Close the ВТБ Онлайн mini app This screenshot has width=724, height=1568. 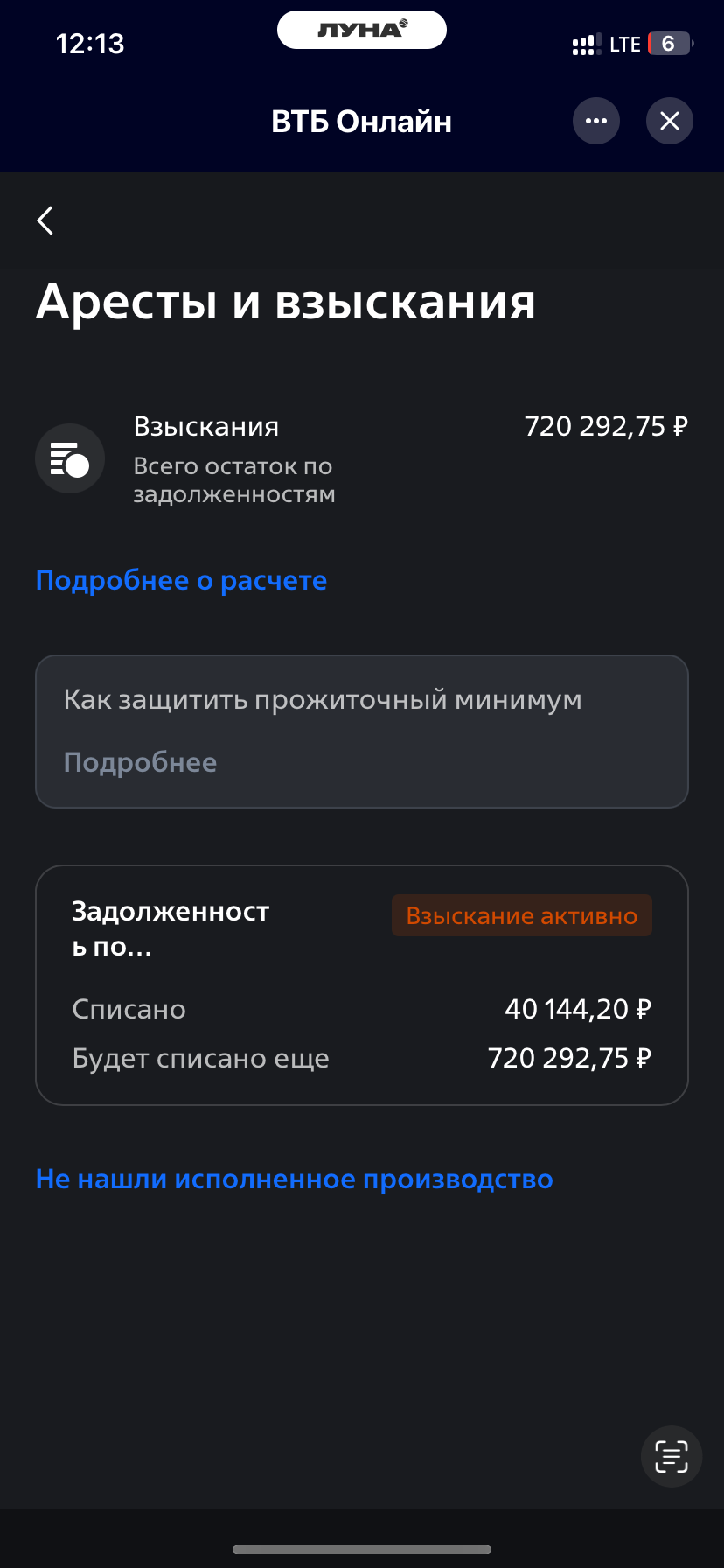click(669, 121)
